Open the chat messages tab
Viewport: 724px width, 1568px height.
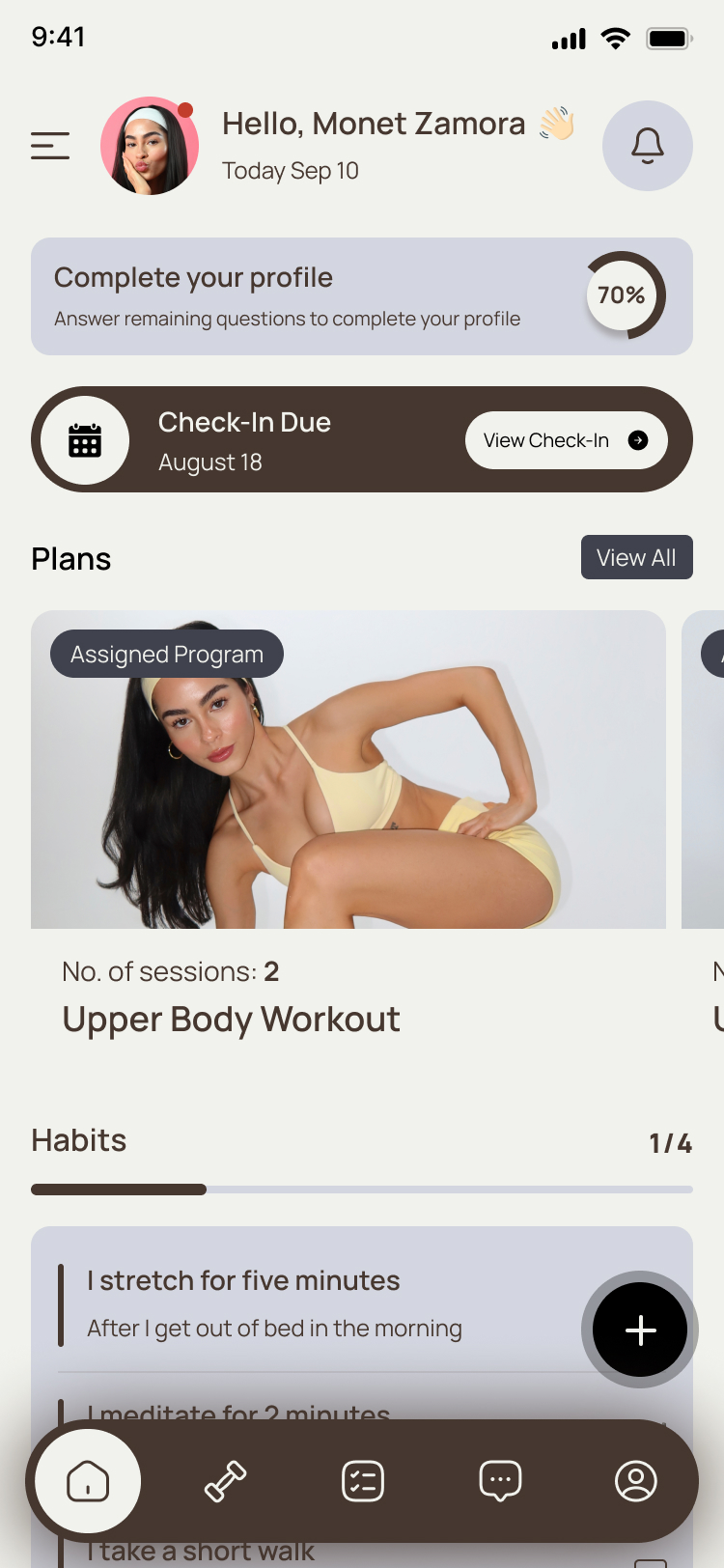click(x=500, y=1481)
